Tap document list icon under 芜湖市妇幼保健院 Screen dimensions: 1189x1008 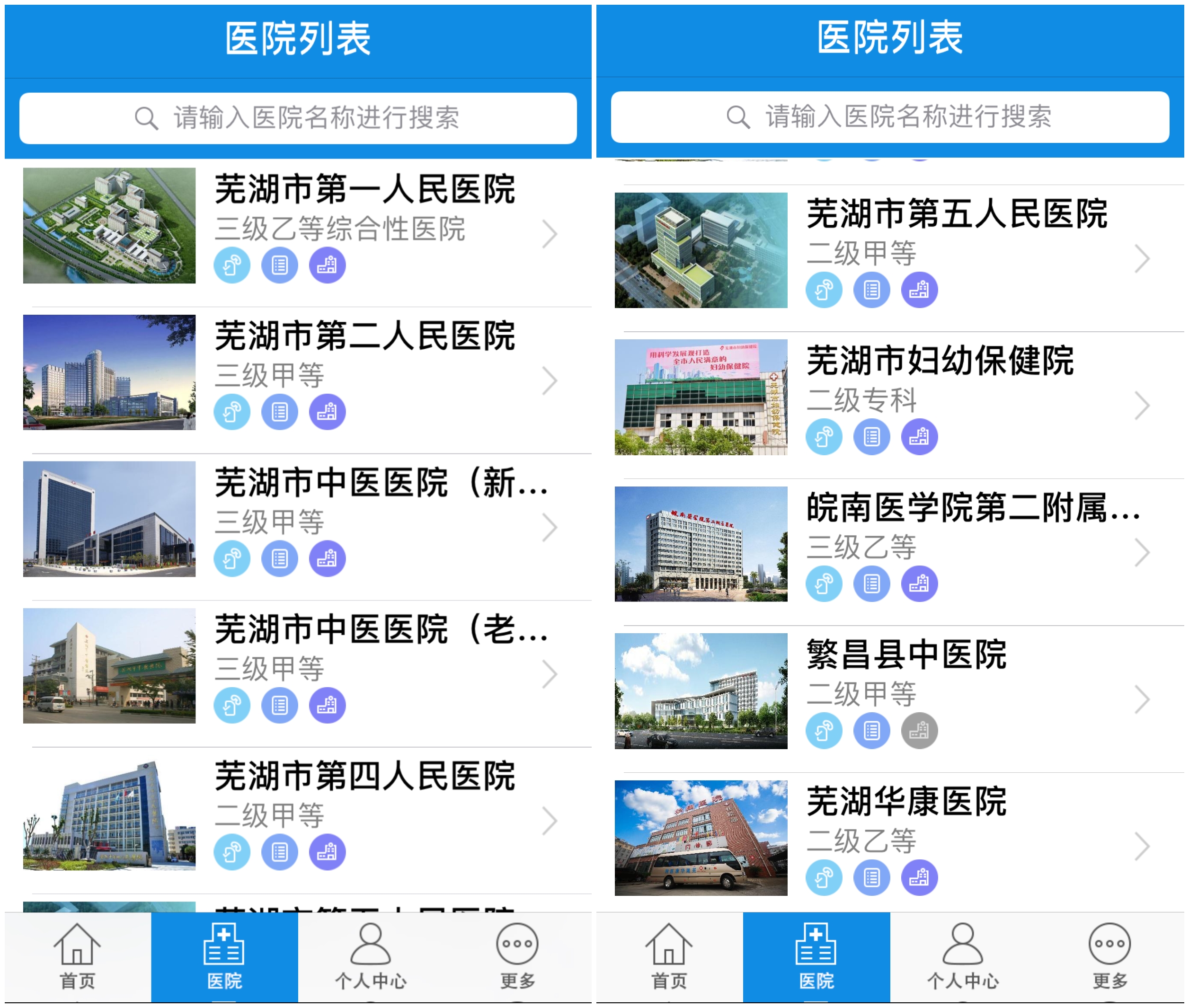872,437
